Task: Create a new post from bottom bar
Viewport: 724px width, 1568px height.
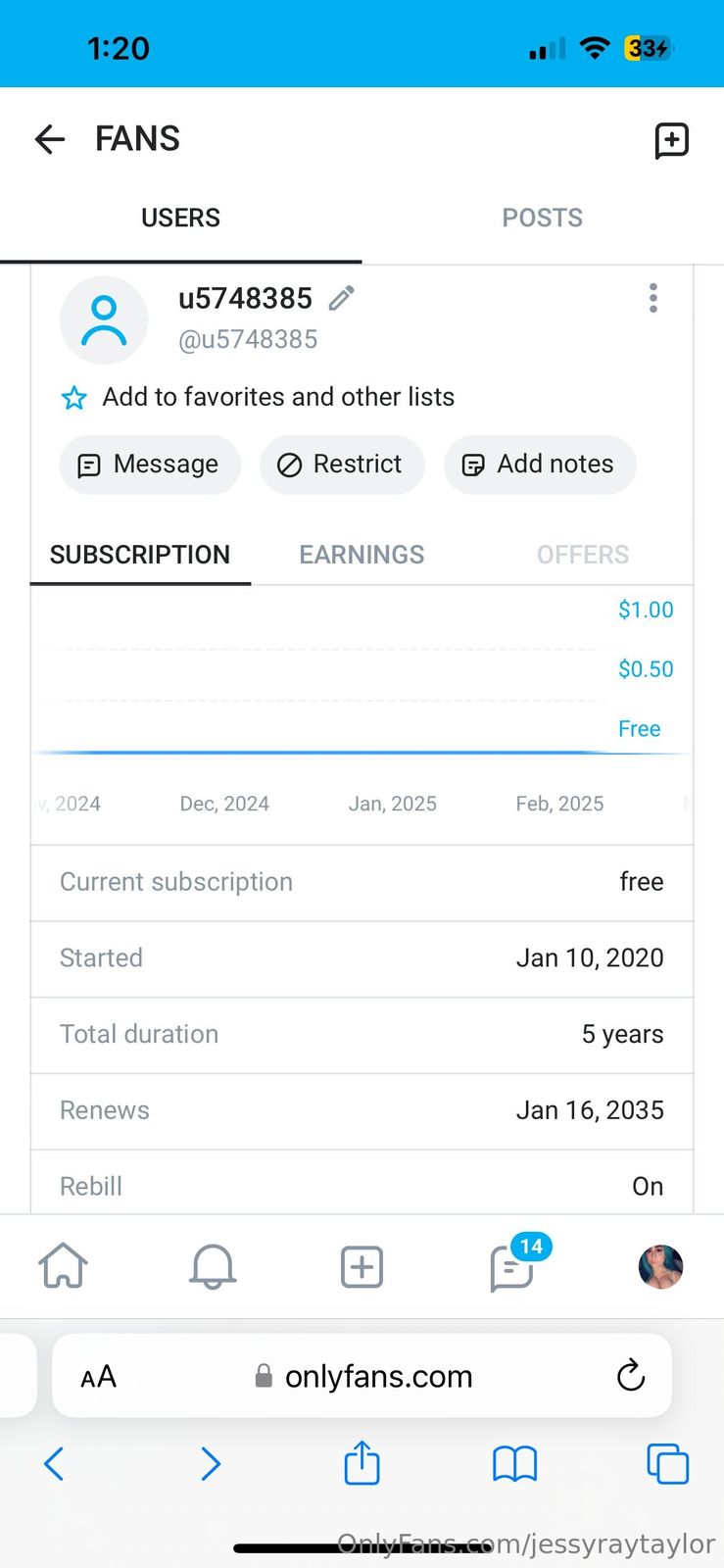Action: click(362, 1266)
